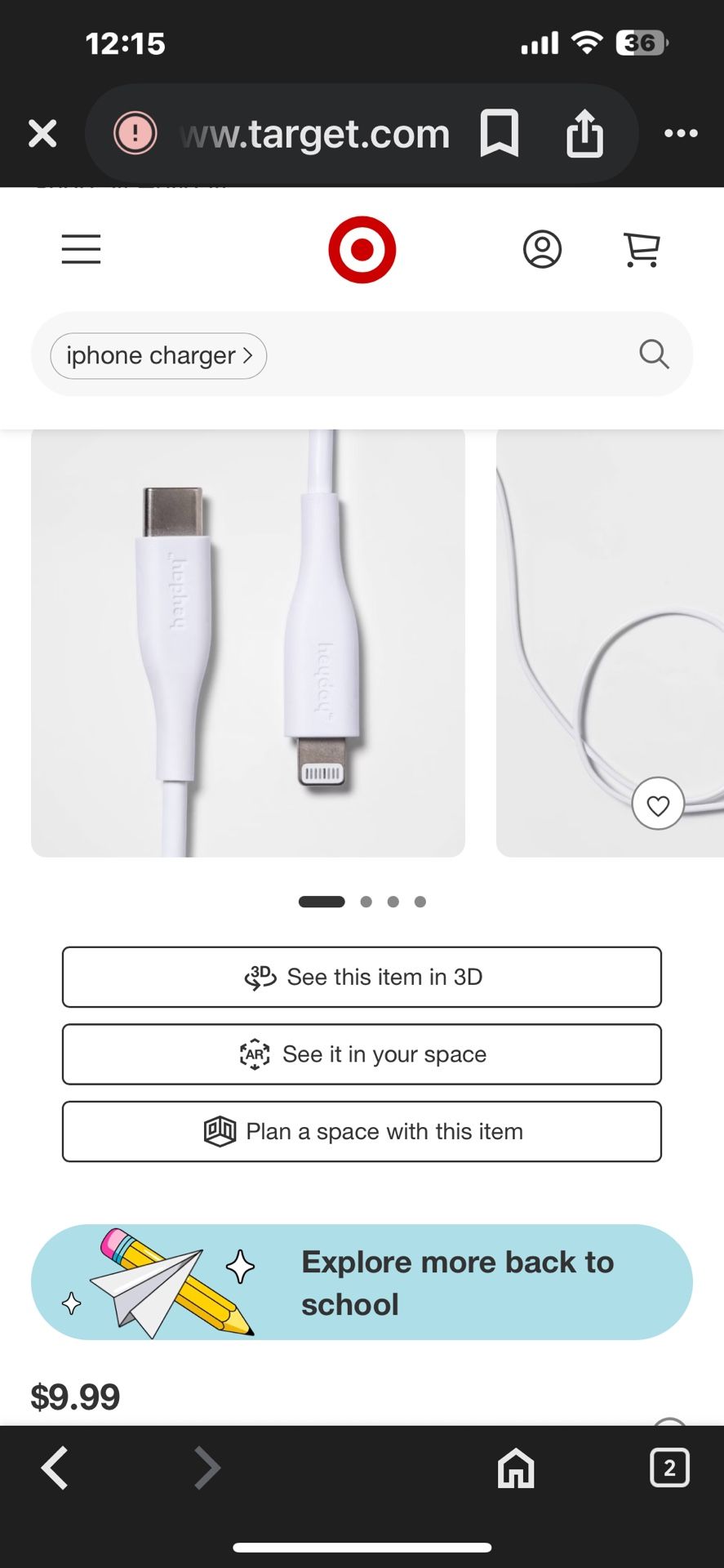Screen dimensions: 724x1568
Task: Tap the address bar showing target.com
Action: [313, 133]
